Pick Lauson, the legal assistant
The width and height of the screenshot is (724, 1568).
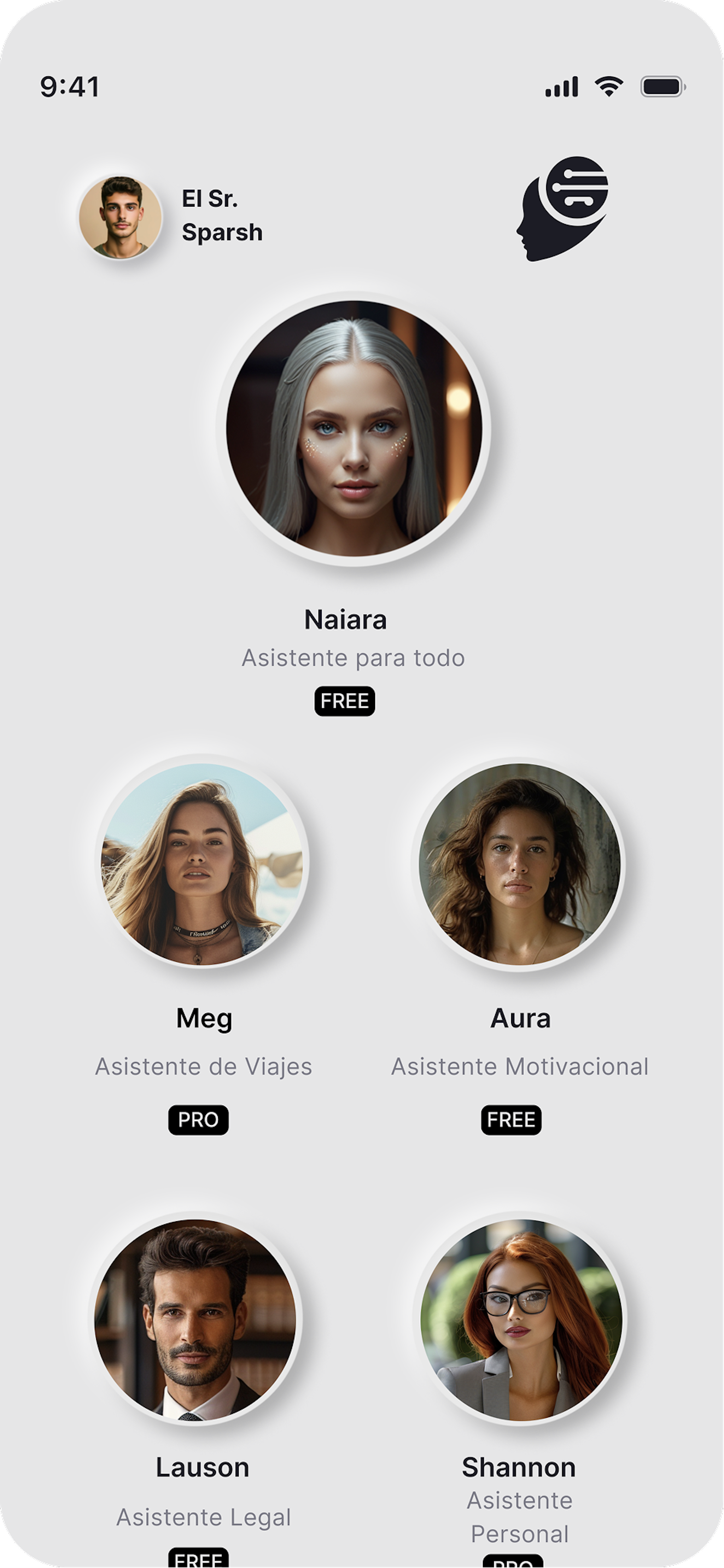tap(195, 1319)
